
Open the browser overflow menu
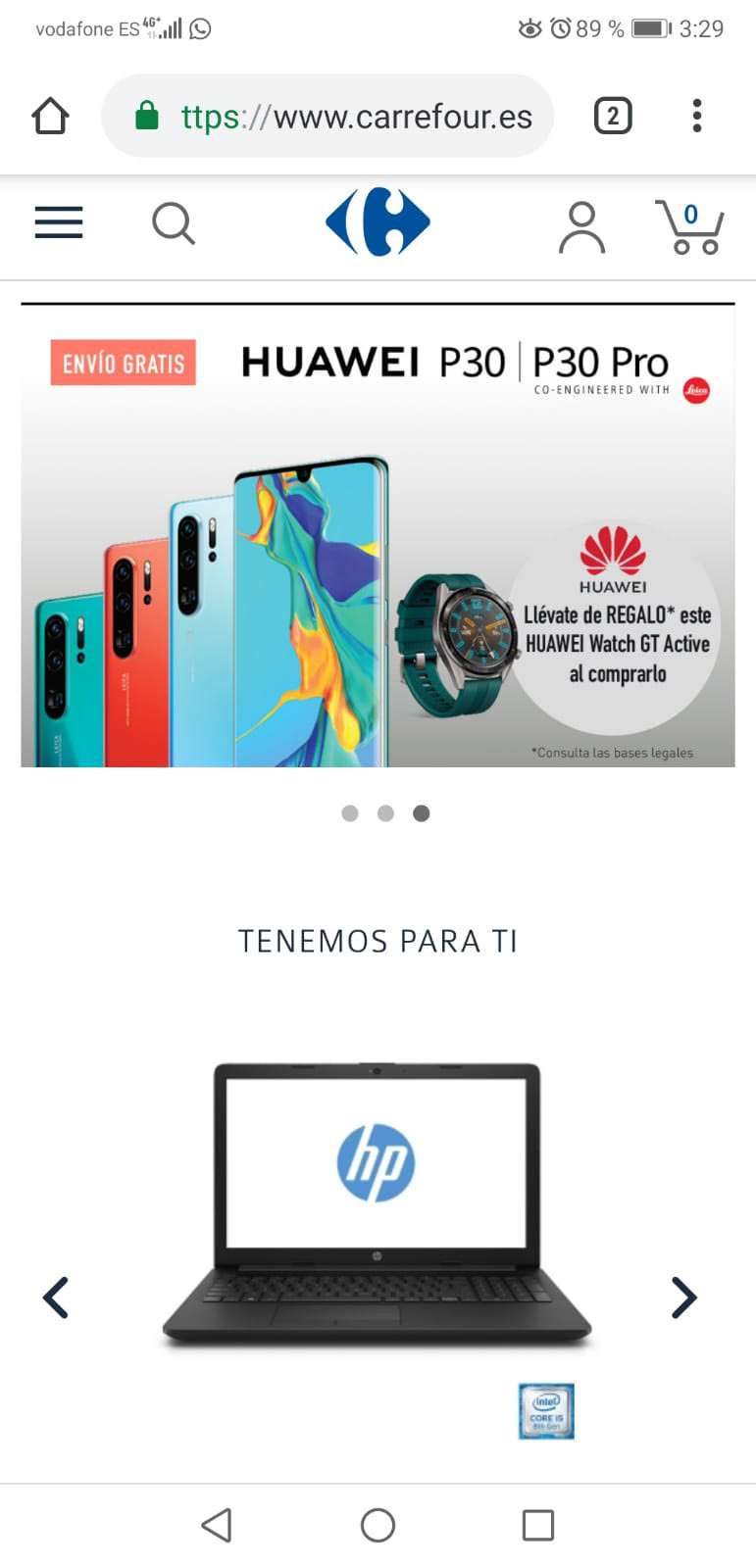696,116
